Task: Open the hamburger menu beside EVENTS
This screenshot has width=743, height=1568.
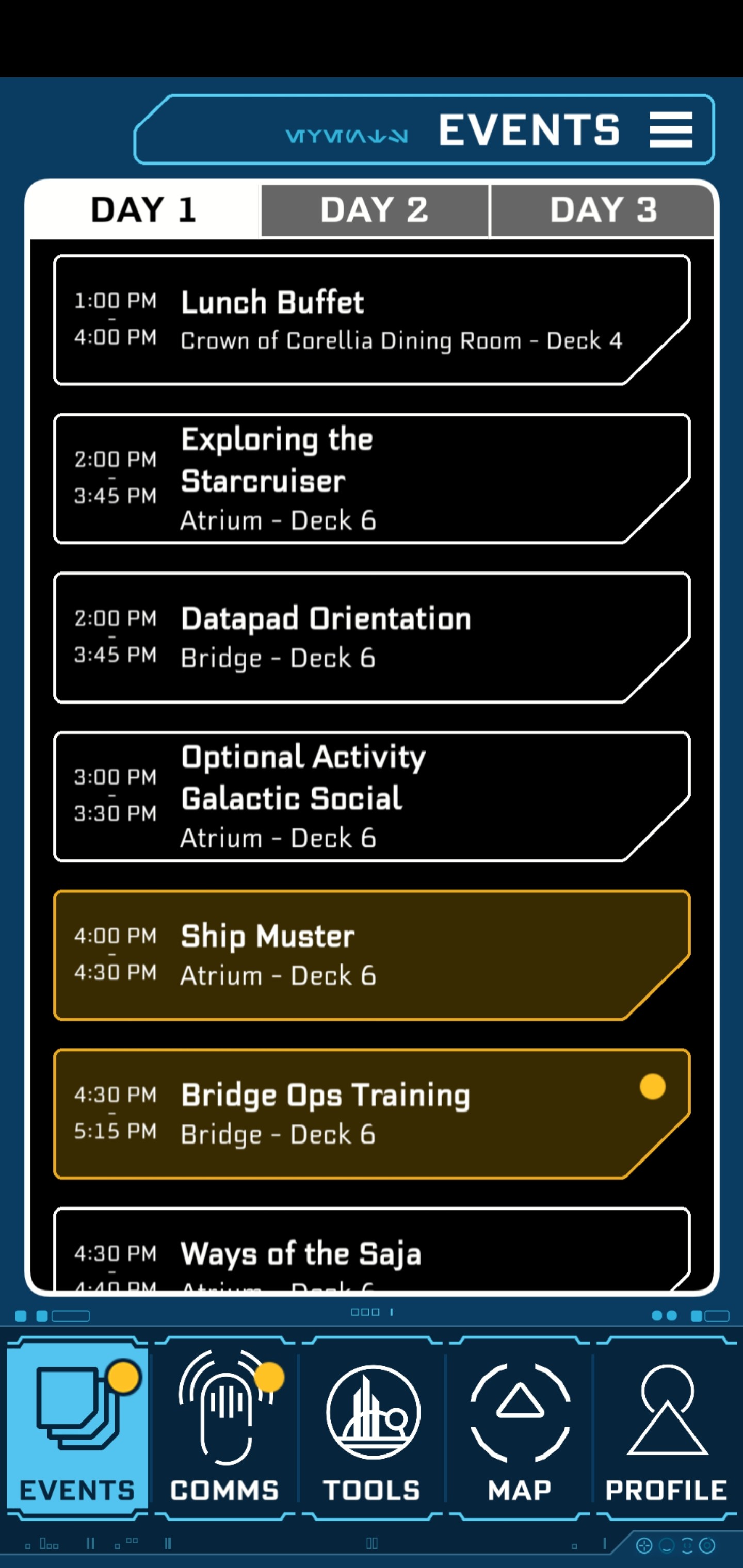Action: point(671,129)
